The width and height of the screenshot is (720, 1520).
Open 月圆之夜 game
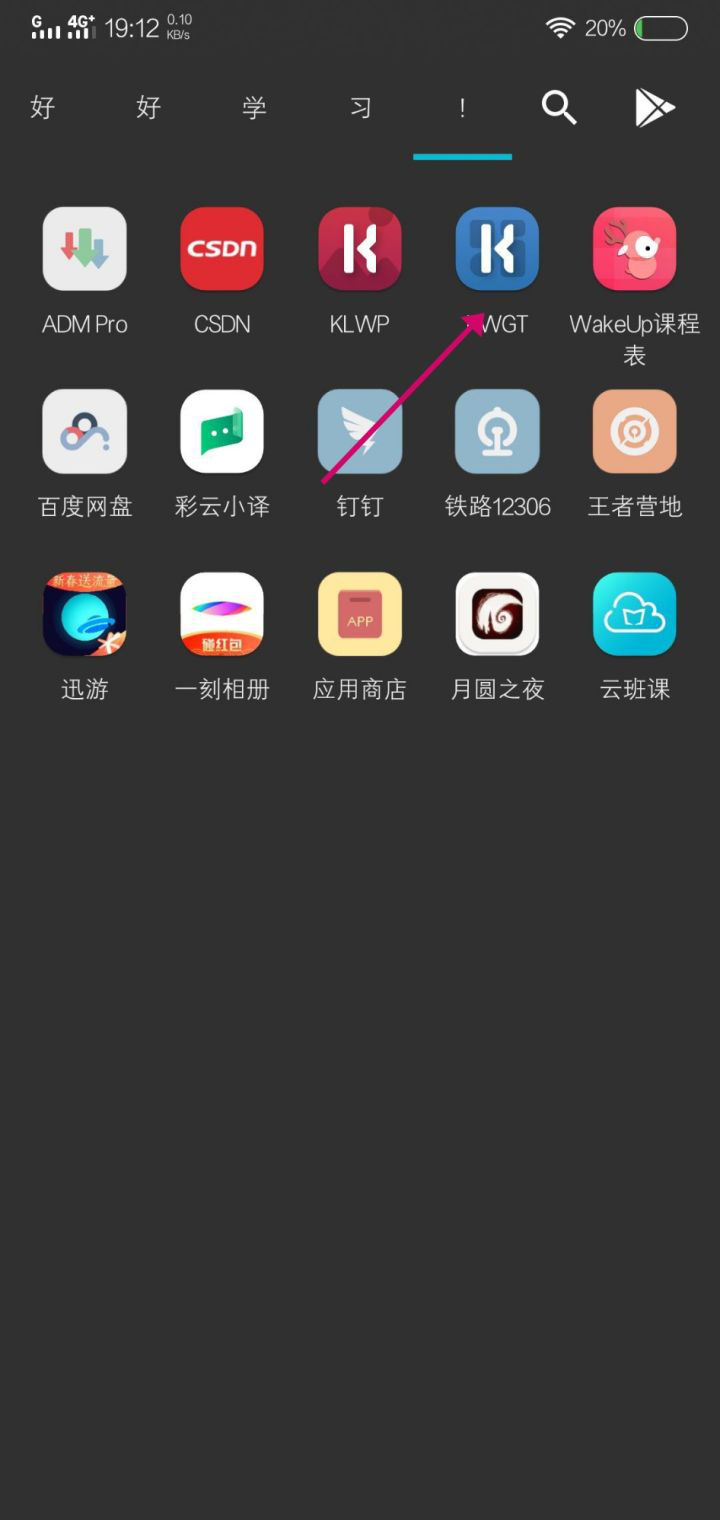pyautogui.click(x=497, y=614)
